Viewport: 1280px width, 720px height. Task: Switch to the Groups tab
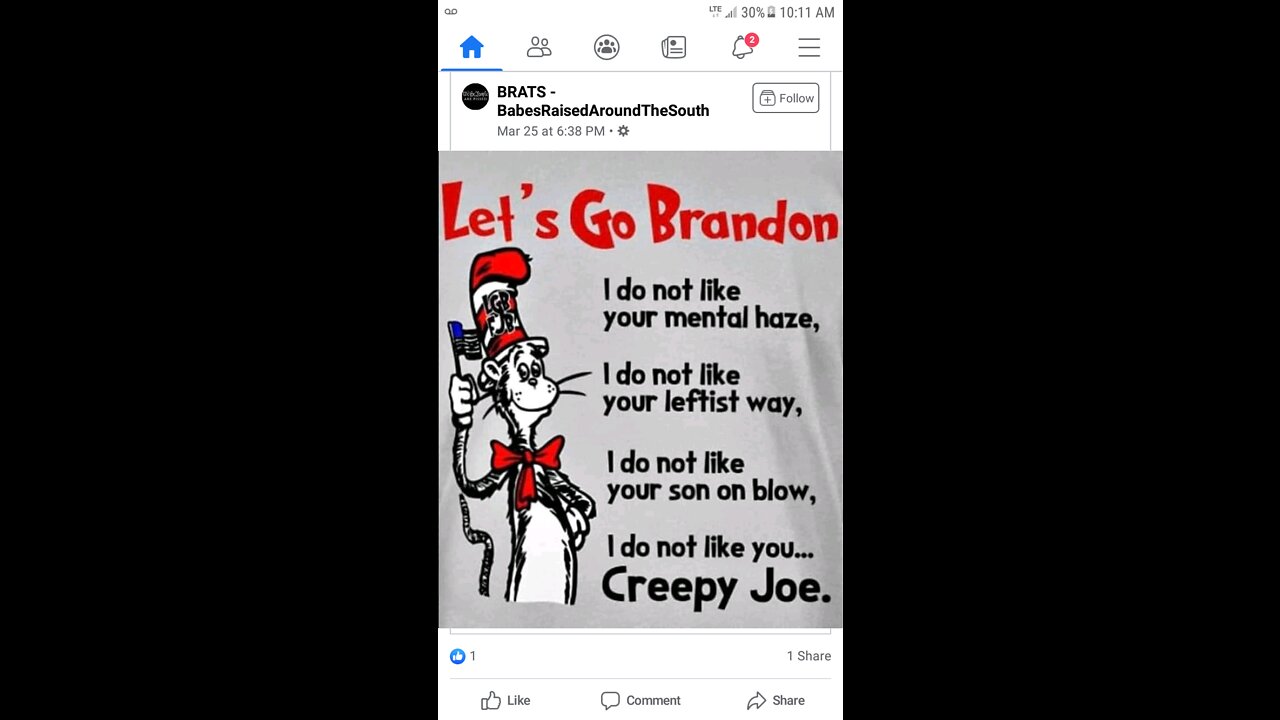click(606, 47)
